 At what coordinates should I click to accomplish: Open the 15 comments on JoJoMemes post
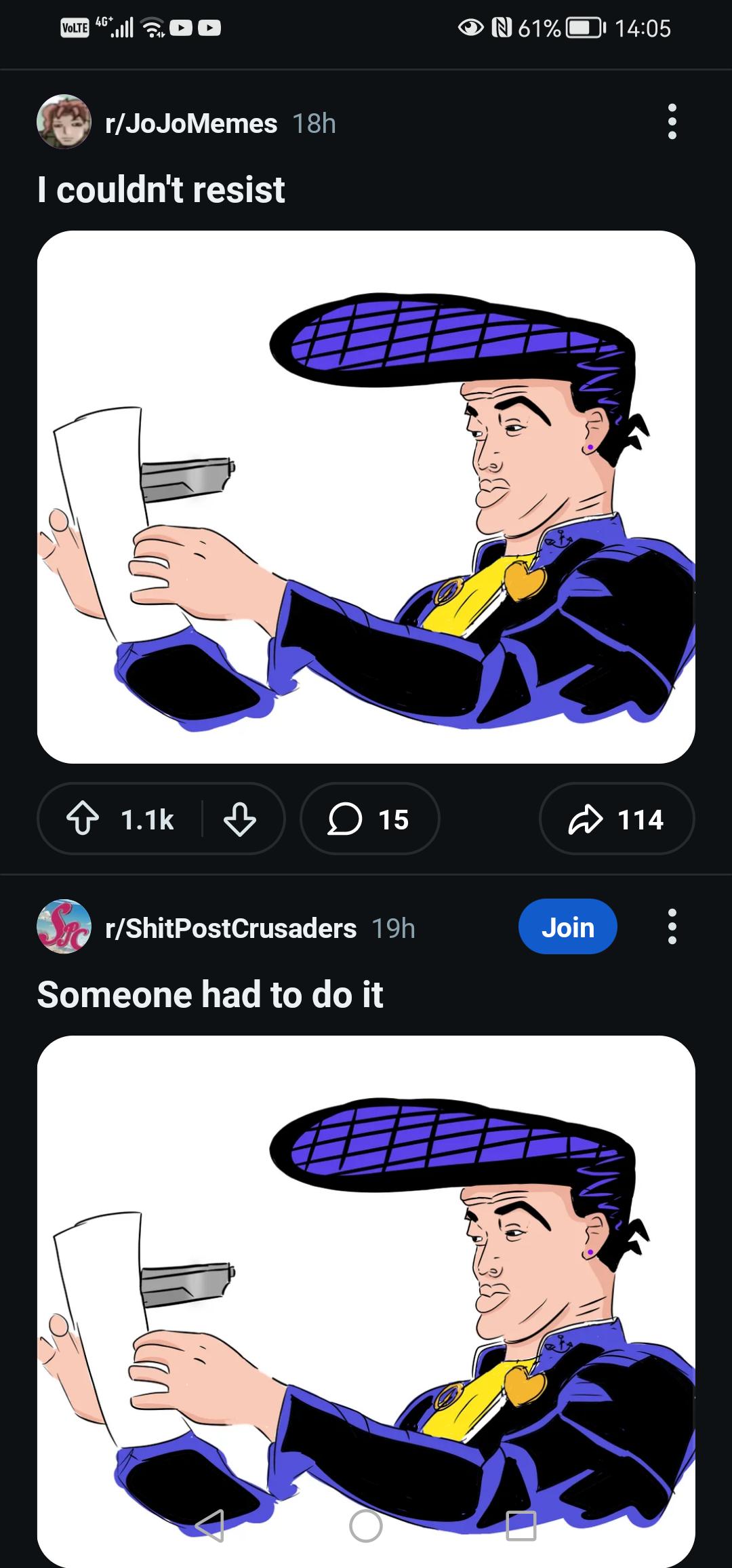[369, 819]
